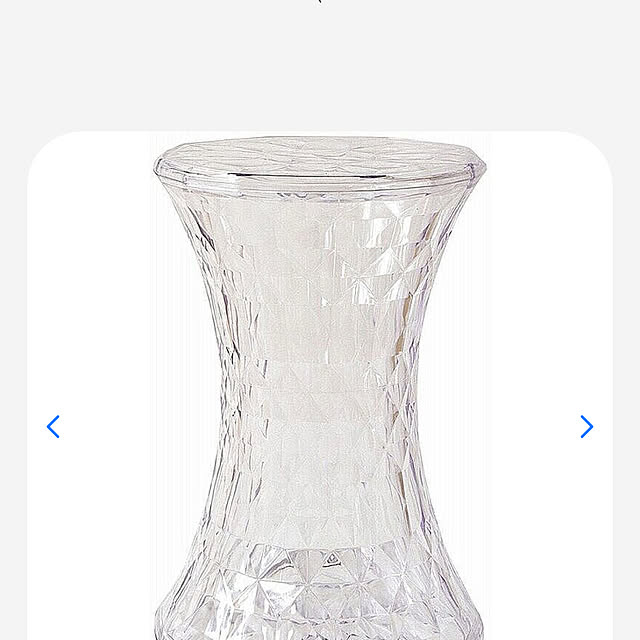This screenshot has height=640, width=640.
Task: Open the crystal stool product image
Action: pyautogui.click(x=320, y=390)
